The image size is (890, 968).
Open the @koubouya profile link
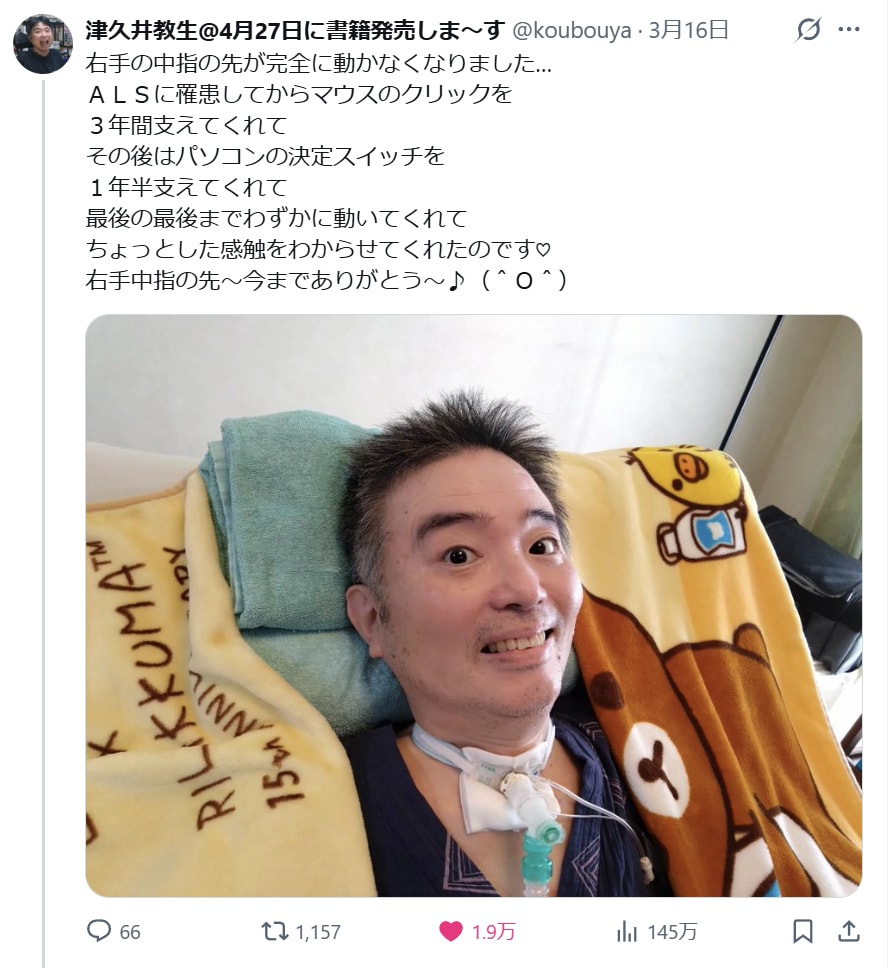pos(572,31)
